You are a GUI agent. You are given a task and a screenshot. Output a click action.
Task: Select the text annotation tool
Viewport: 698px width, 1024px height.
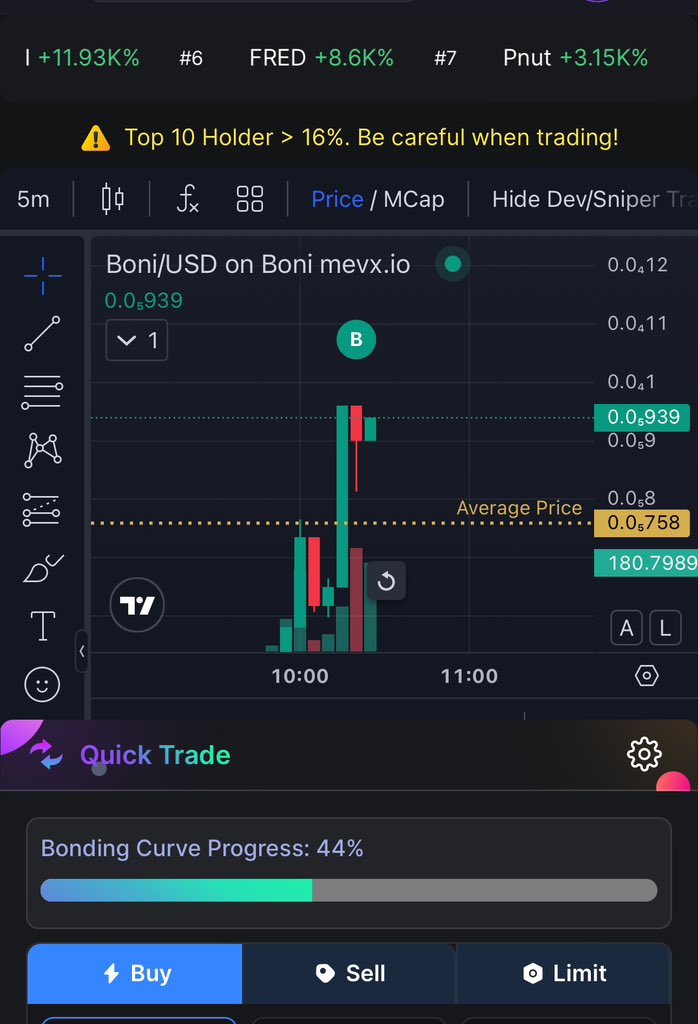[x=42, y=627]
